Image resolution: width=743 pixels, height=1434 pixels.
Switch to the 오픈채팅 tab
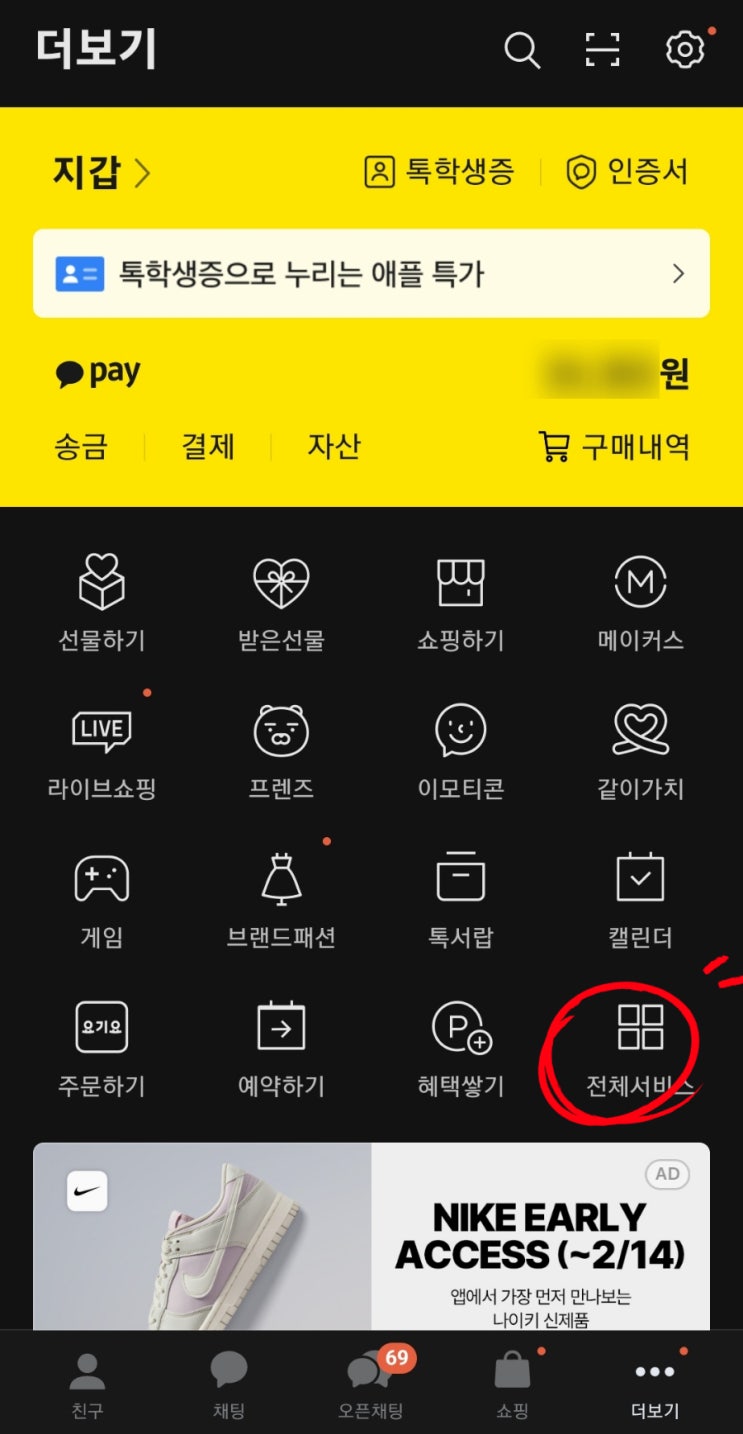[370, 1380]
